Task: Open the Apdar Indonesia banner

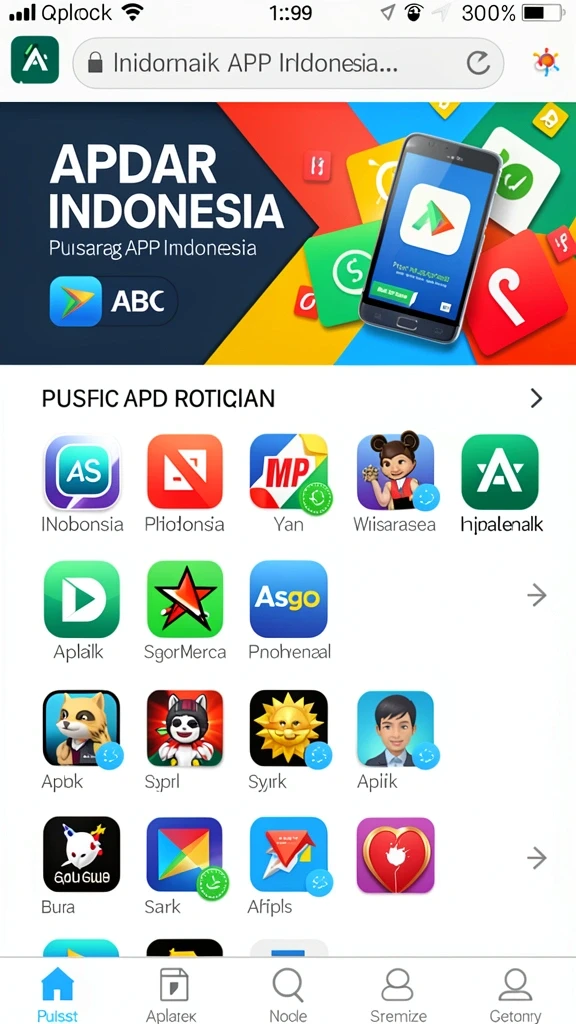Action: coord(288,233)
